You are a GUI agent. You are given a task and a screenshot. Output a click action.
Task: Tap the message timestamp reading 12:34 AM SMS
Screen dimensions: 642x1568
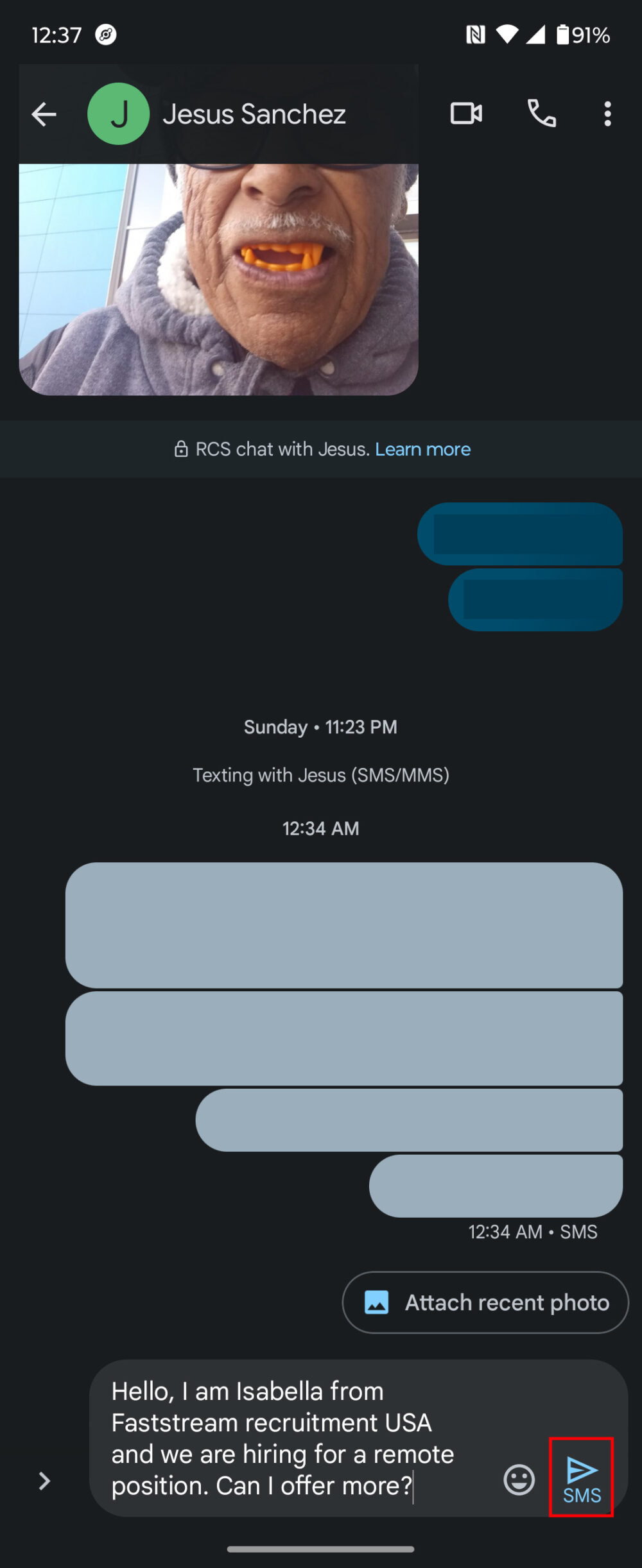pyautogui.click(x=532, y=1231)
